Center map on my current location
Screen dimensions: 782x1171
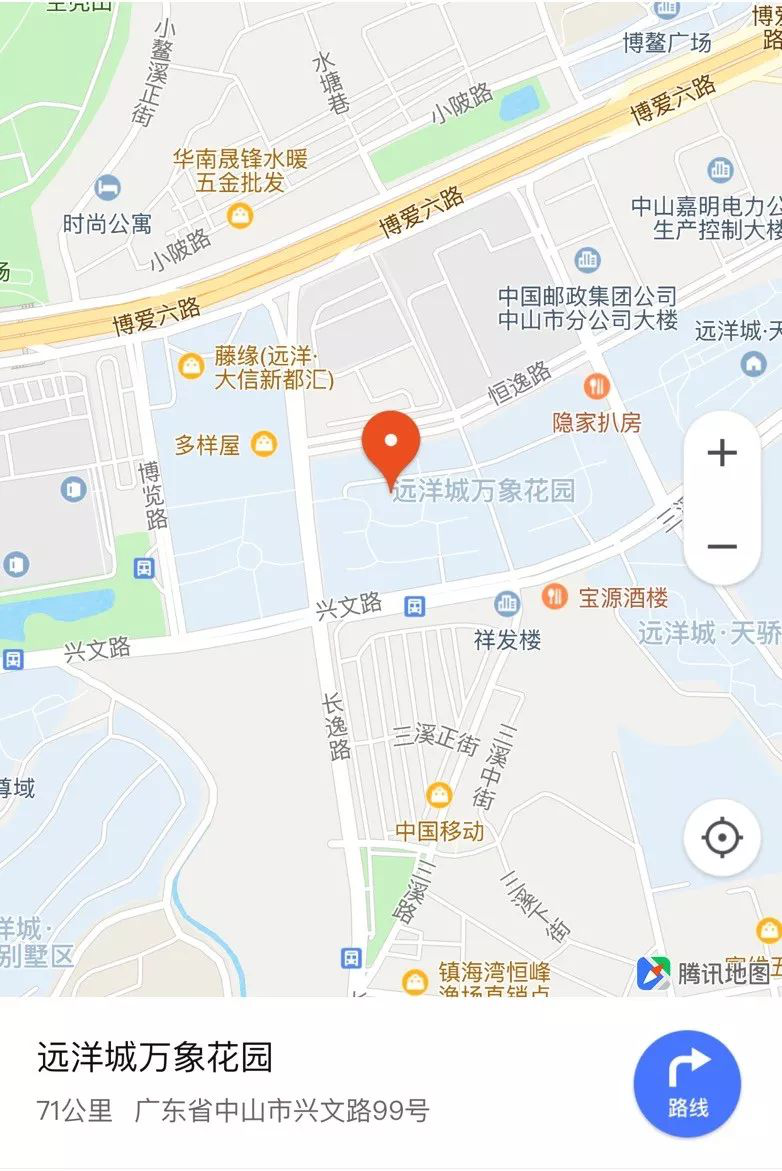coord(722,837)
